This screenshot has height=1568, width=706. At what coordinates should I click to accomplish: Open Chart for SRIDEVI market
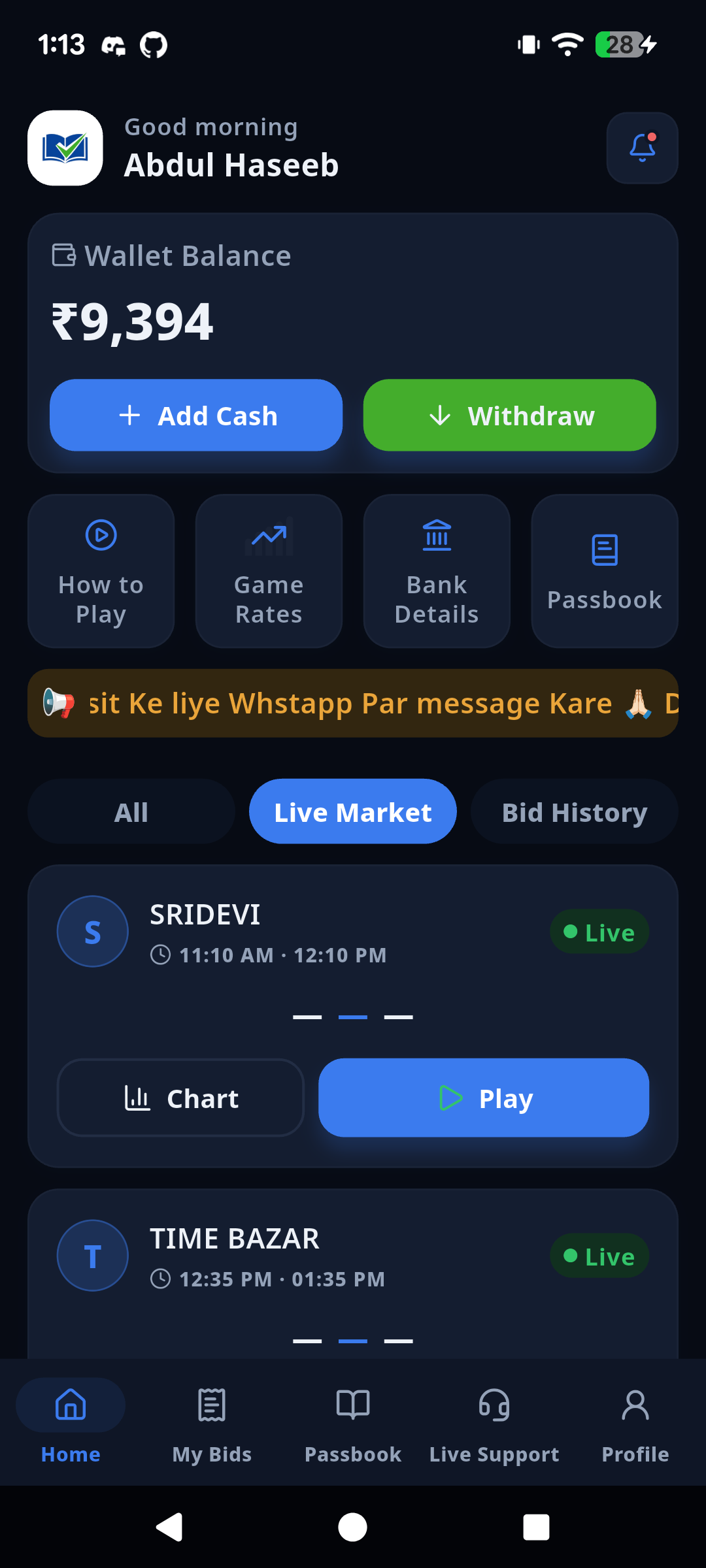180,1098
